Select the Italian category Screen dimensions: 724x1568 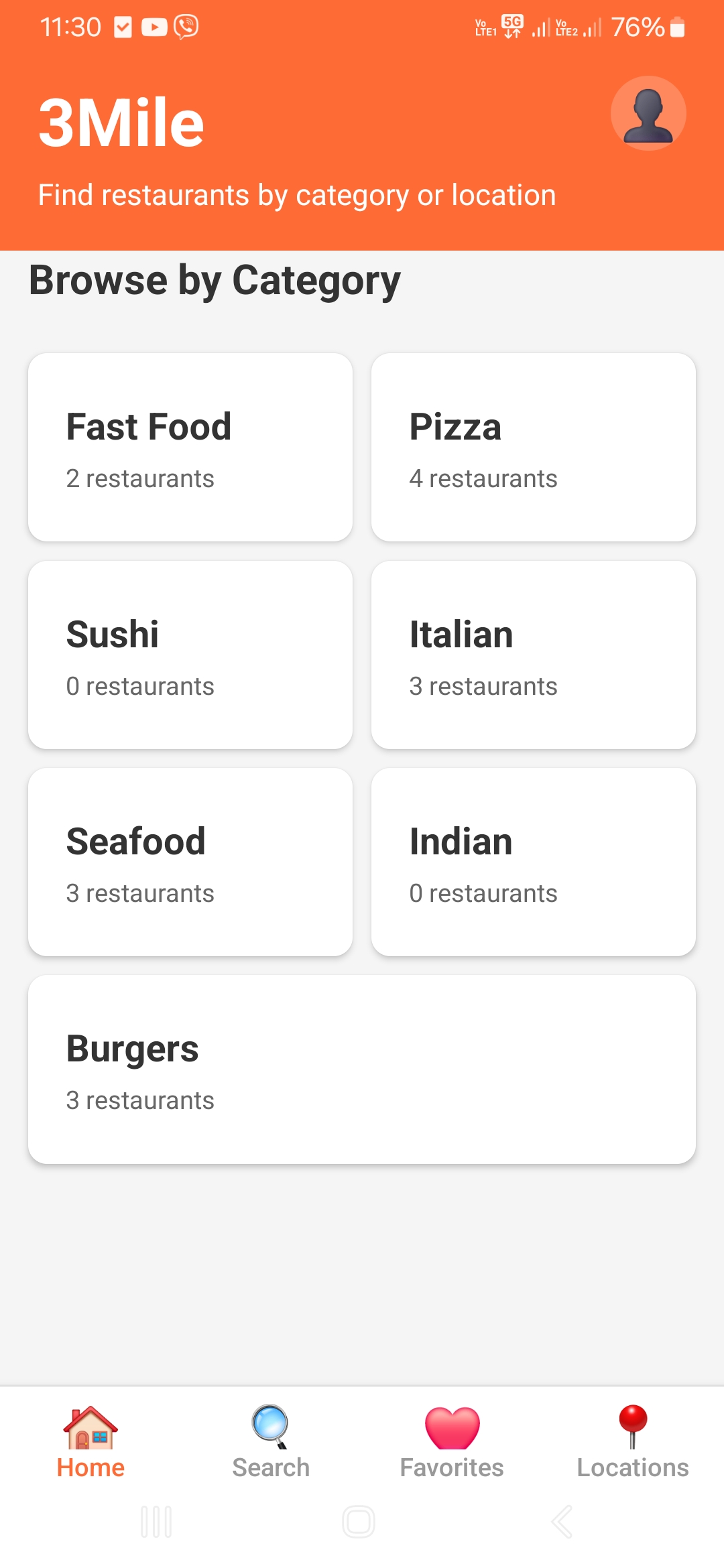coord(534,655)
